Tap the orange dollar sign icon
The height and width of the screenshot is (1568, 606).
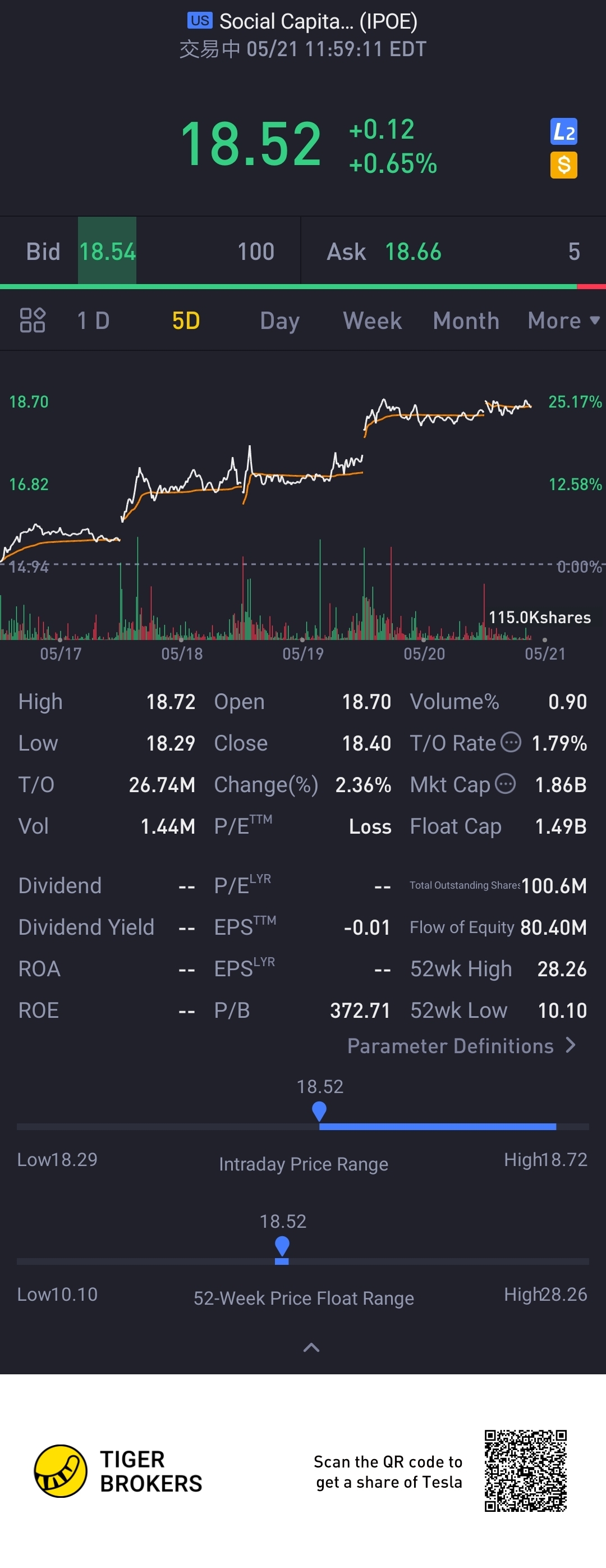pyautogui.click(x=563, y=165)
